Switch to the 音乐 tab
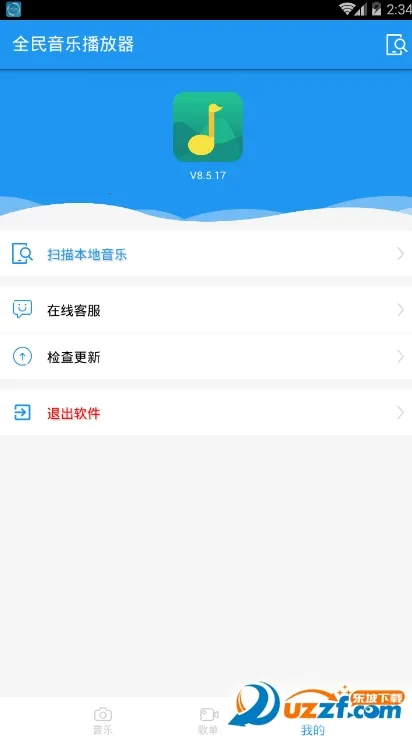Image resolution: width=412 pixels, height=743 pixels. point(103,720)
